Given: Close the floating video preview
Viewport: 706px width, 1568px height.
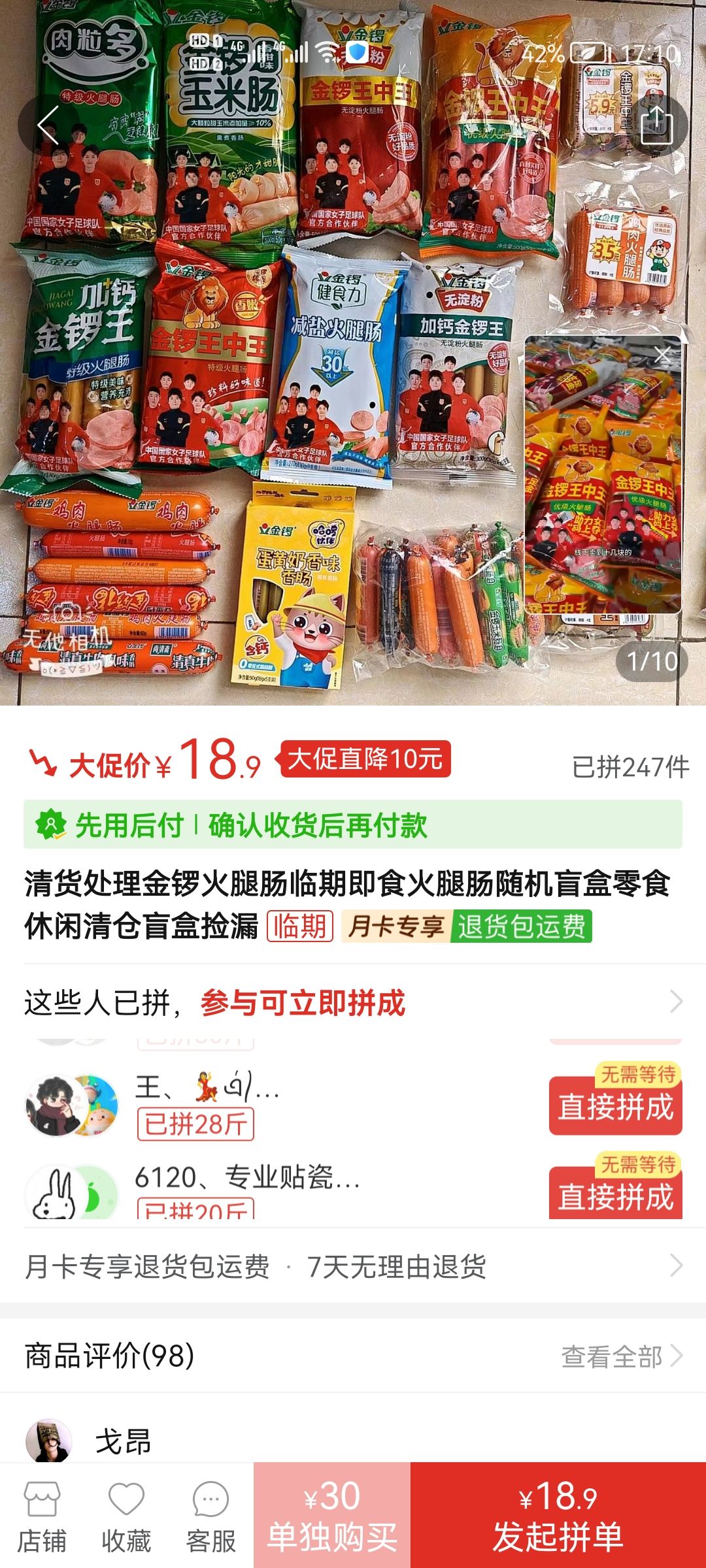Looking at the screenshot, I should 663,355.
